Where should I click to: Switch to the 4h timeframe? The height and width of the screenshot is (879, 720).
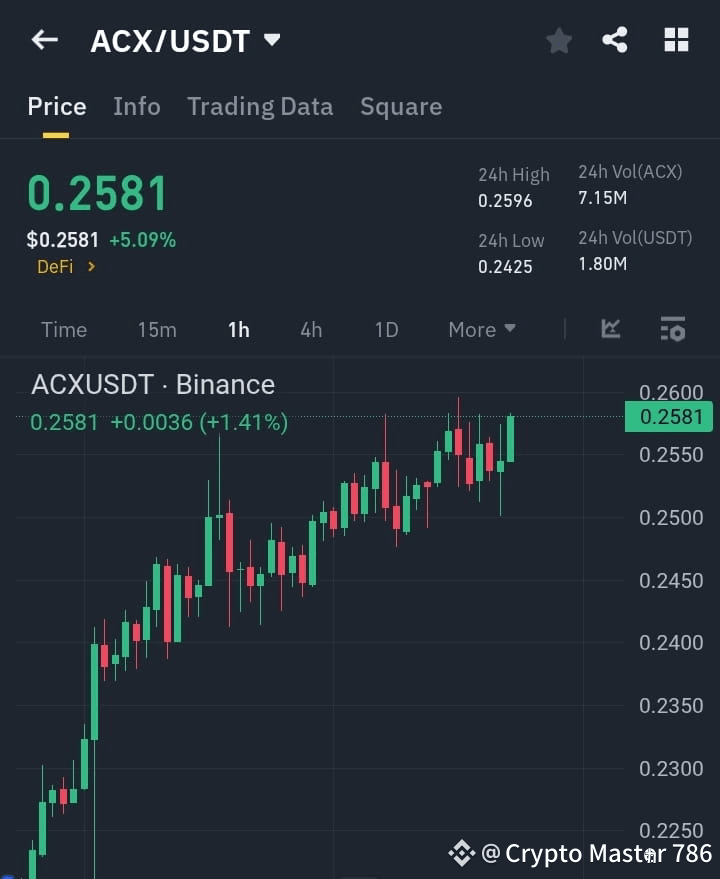click(x=310, y=329)
